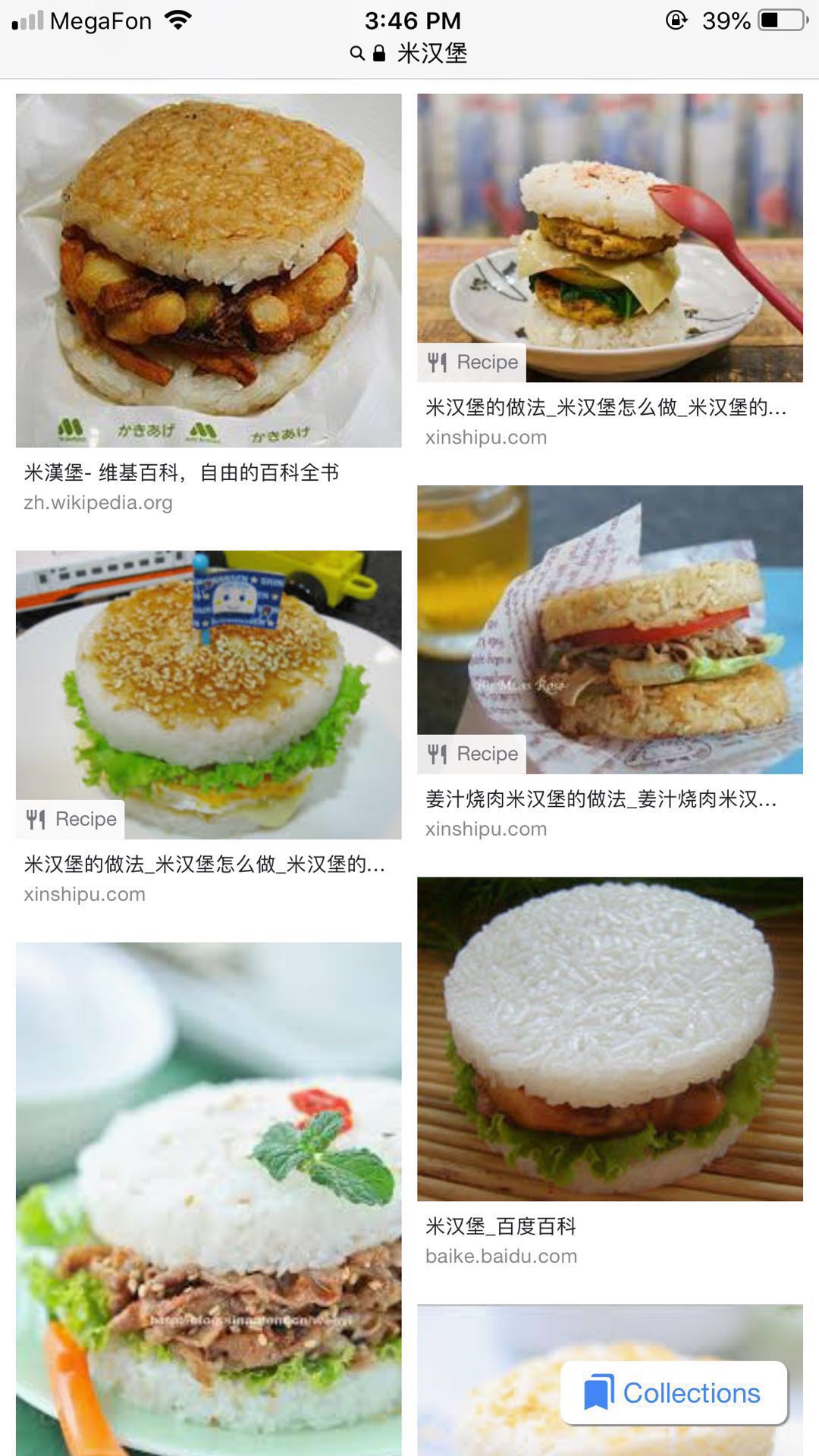Open the 姜汁烧肉米汉堡 recipe image
The height and width of the screenshot is (1456, 819).
[x=610, y=629]
